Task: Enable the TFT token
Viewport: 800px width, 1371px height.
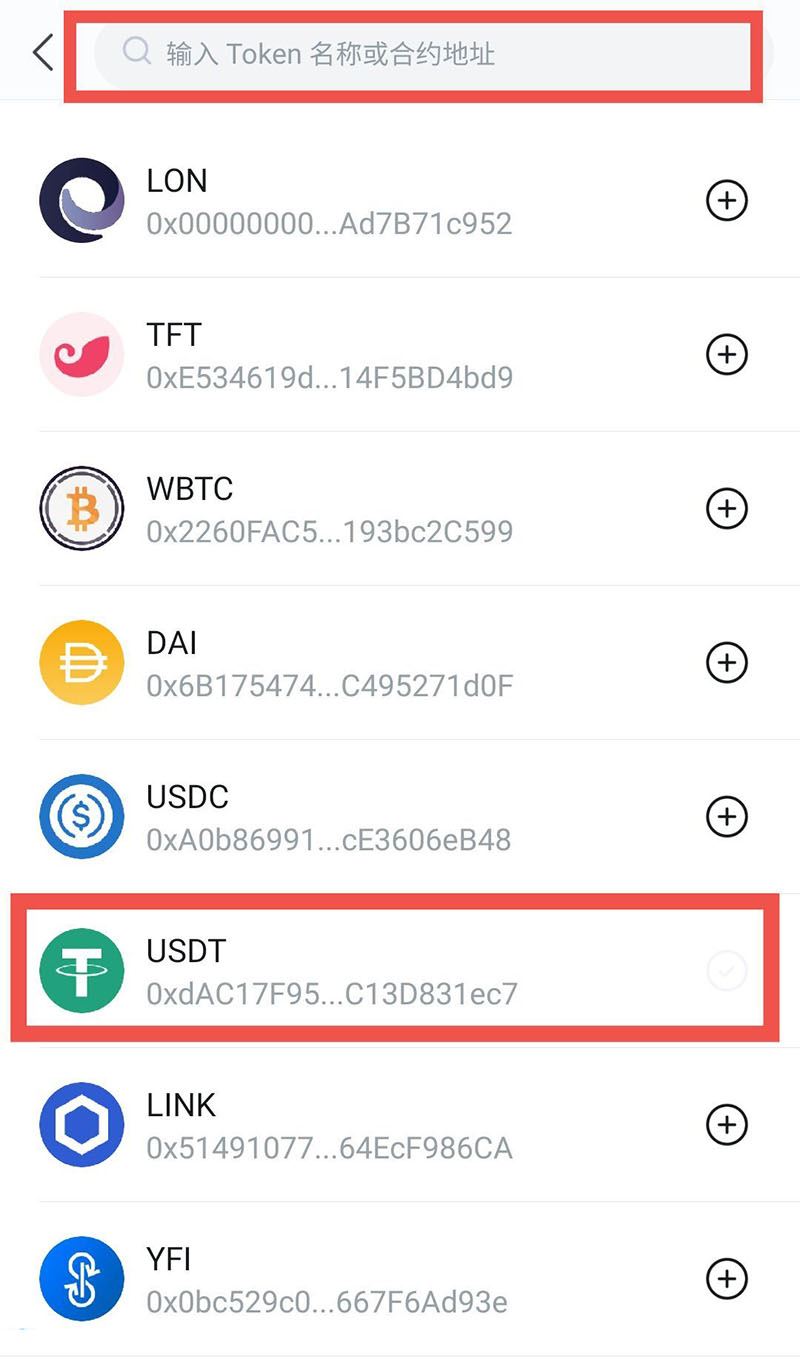Action: point(727,354)
